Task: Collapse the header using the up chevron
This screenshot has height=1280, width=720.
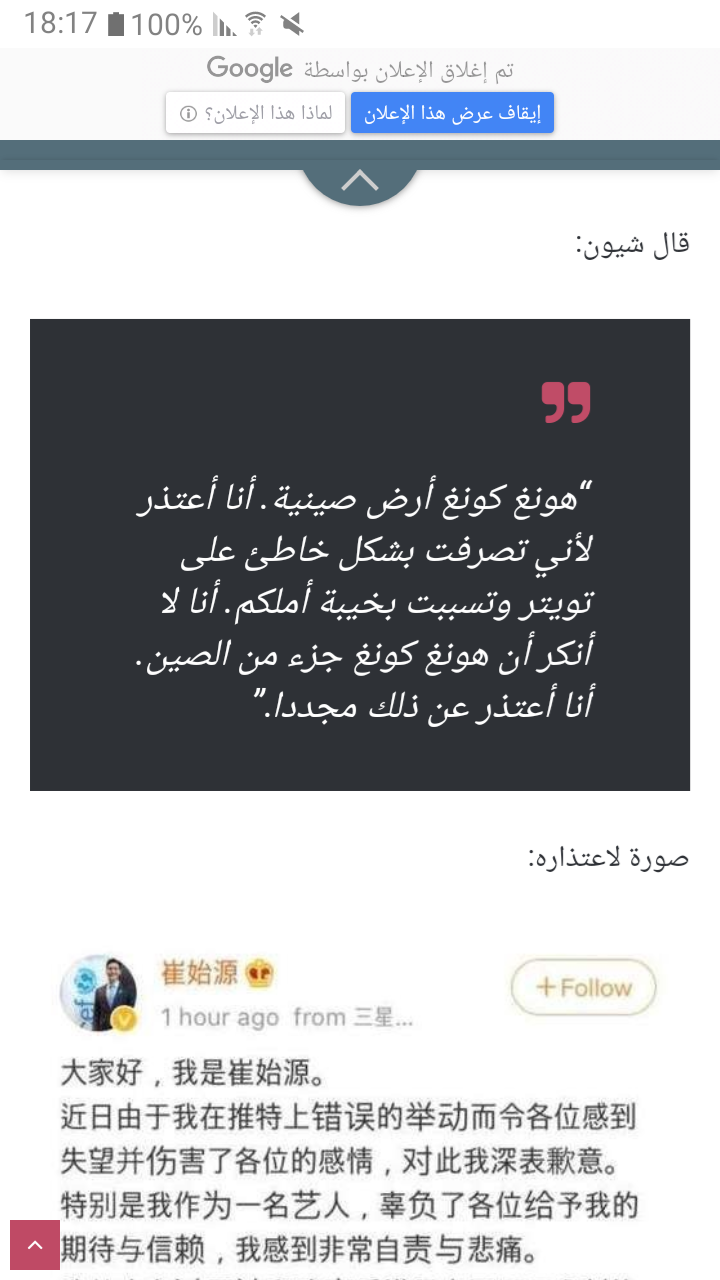Action: (360, 182)
